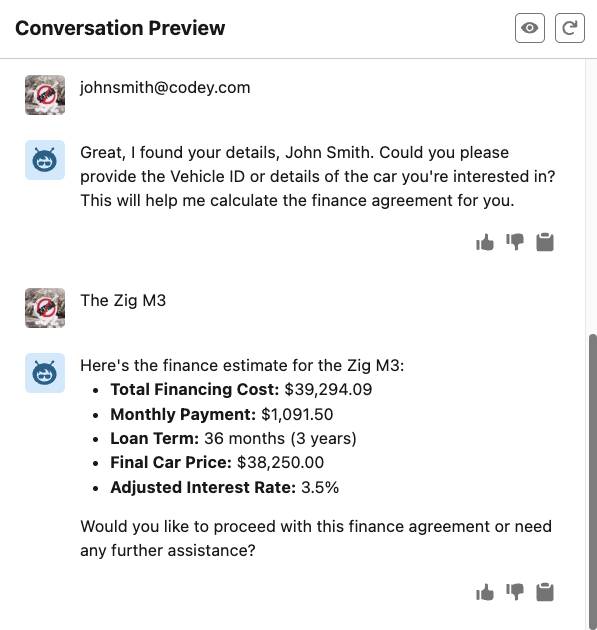Thumbs down the Zig M3 finance estimate
The width and height of the screenshot is (597, 630).
coord(515,592)
